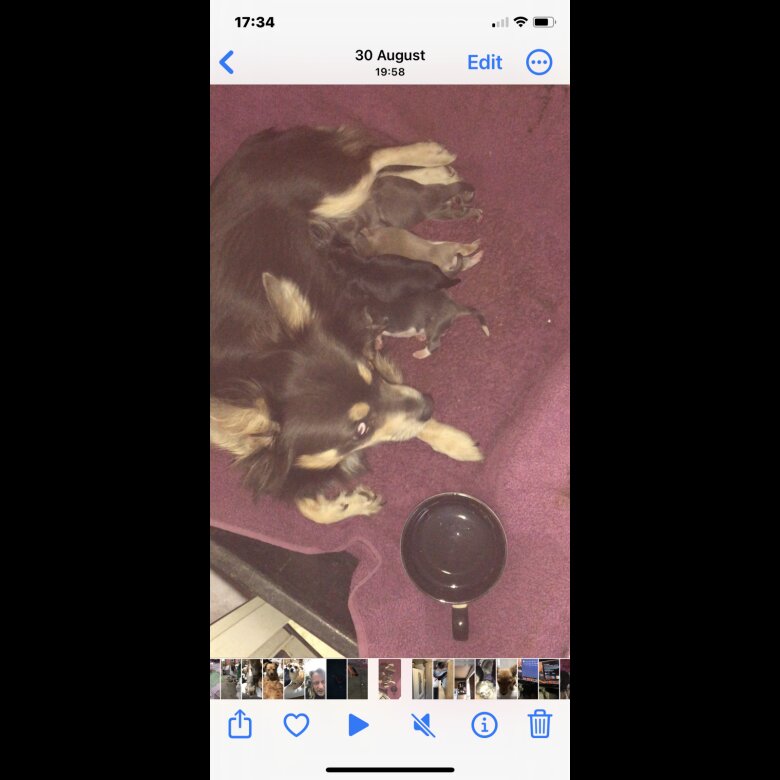Unmute the video sound
The width and height of the screenshot is (780, 780).
coord(423,725)
